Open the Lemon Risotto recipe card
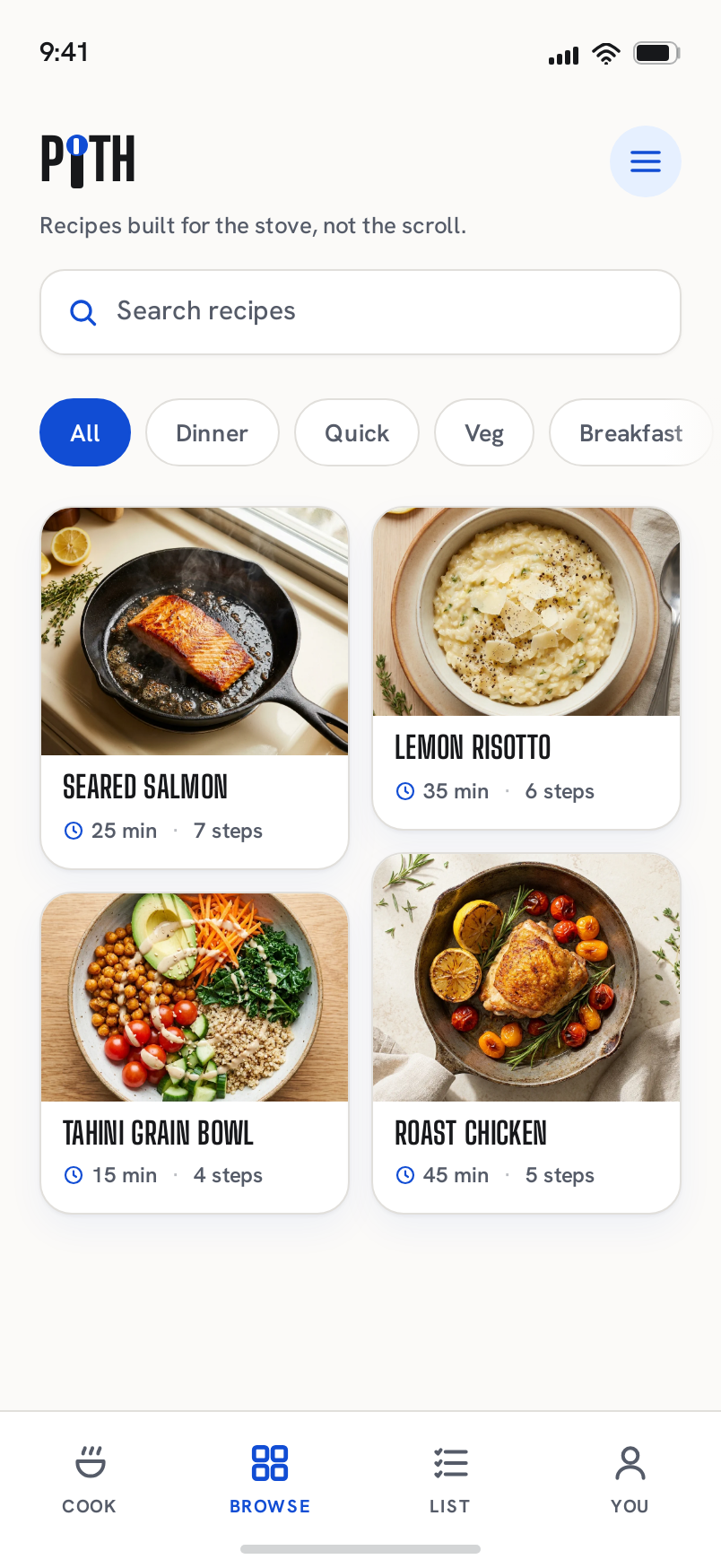 tap(526, 668)
